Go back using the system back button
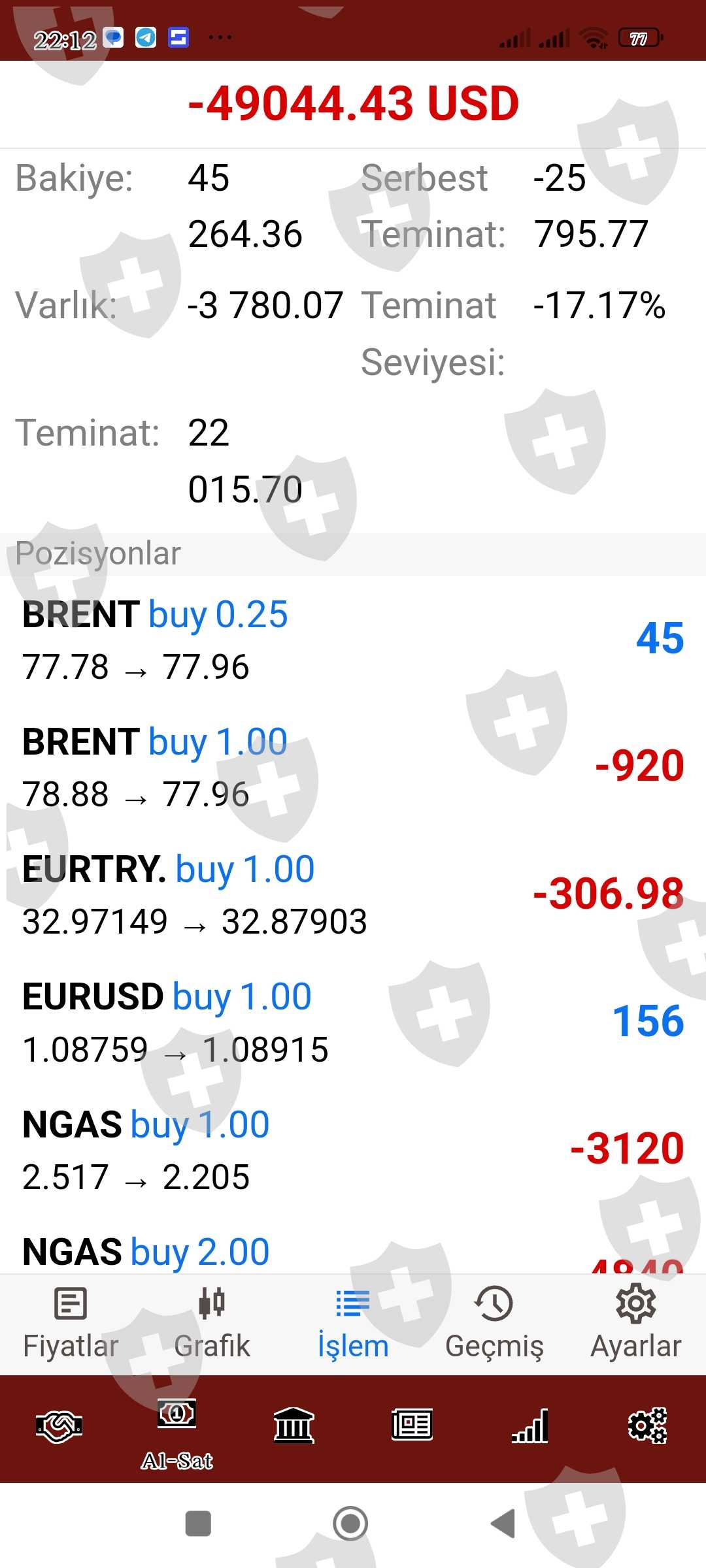 click(503, 1524)
